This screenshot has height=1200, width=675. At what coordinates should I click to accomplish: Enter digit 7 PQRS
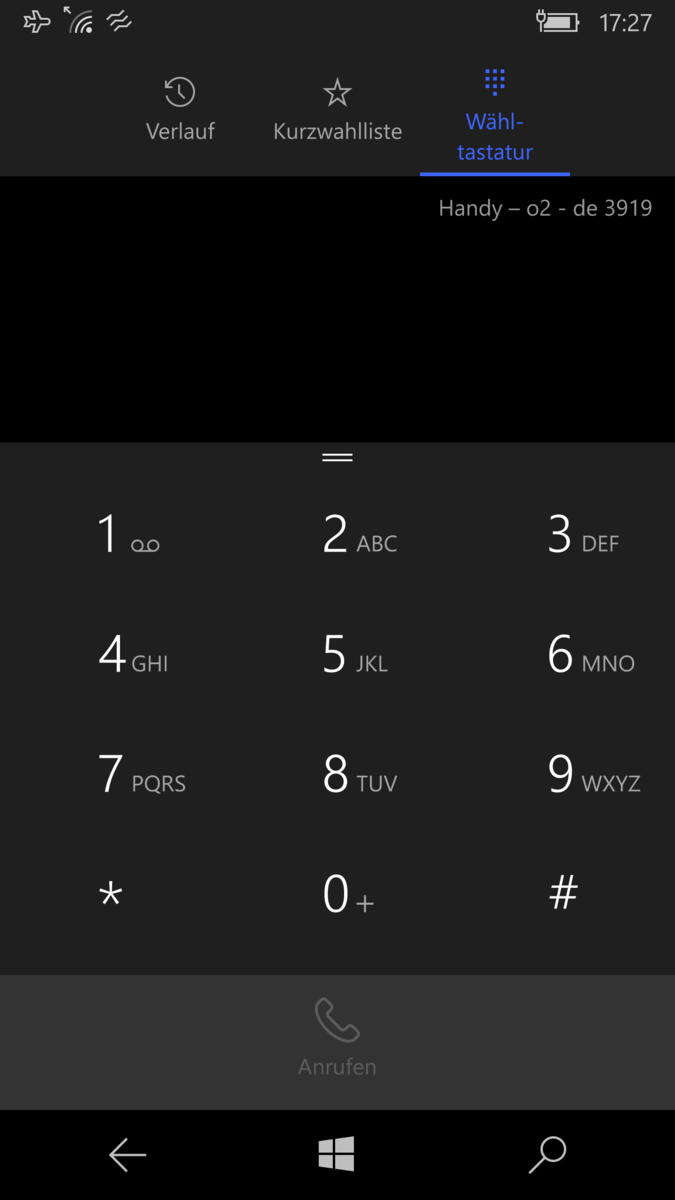coord(140,775)
